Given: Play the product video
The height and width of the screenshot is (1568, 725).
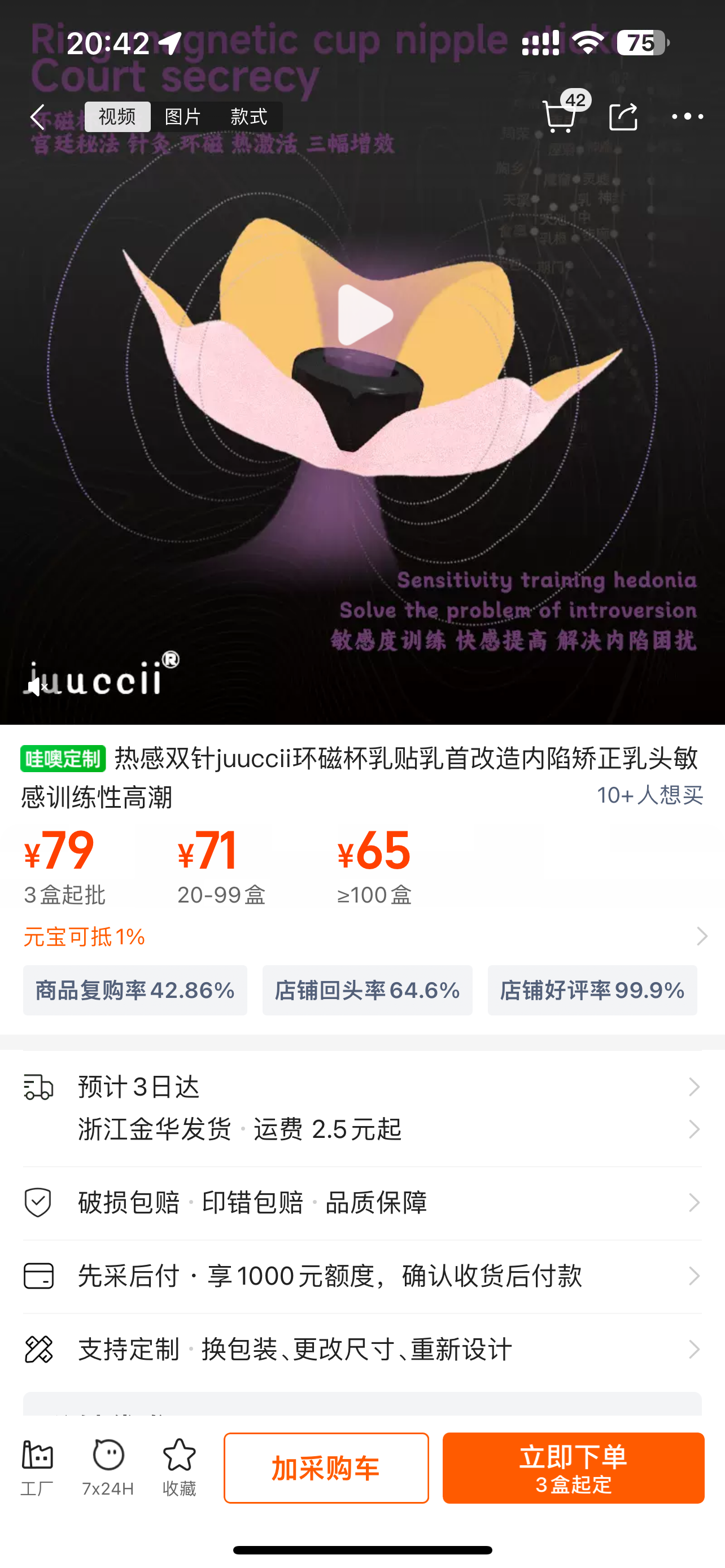Looking at the screenshot, I should pyautogui.click(x=365, y=315).
